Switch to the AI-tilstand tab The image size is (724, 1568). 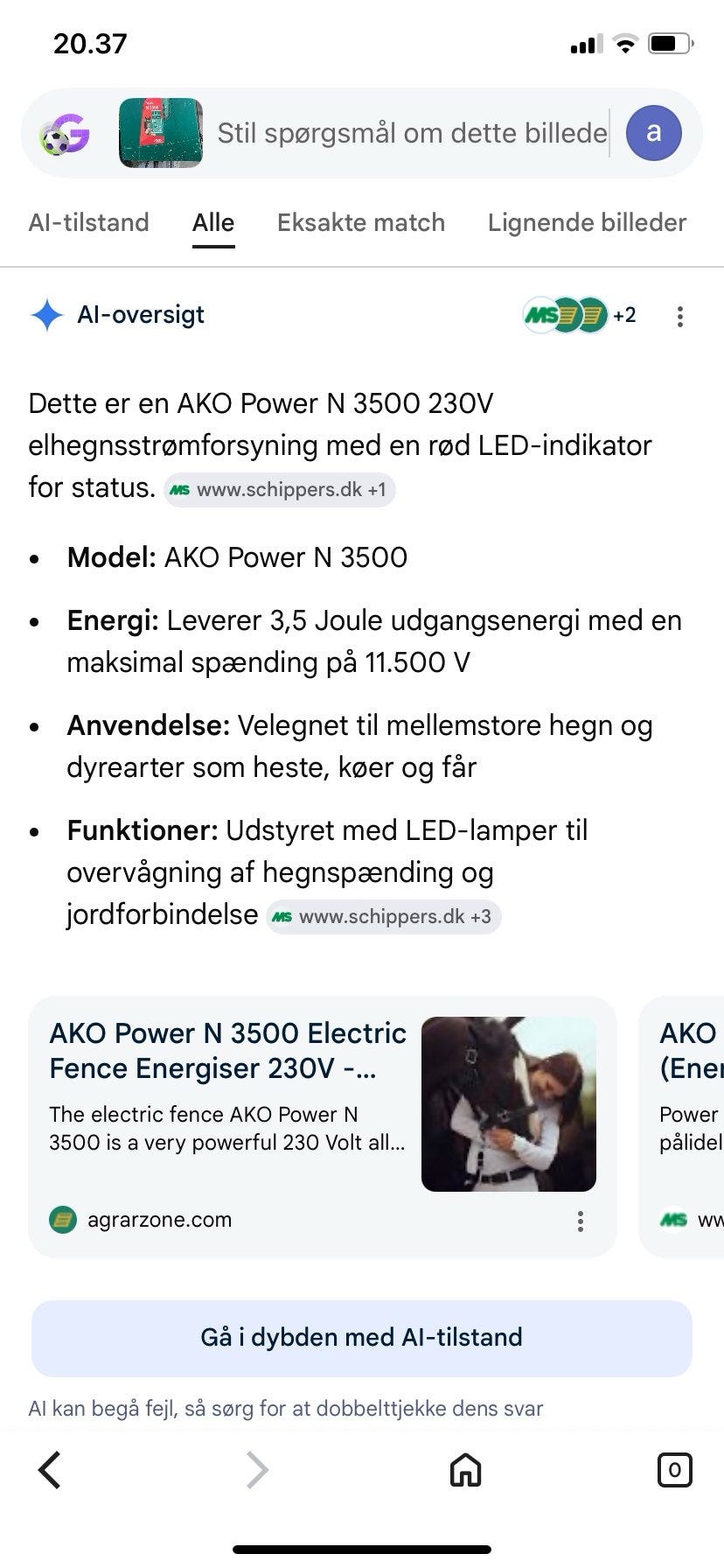coord(88,222)
